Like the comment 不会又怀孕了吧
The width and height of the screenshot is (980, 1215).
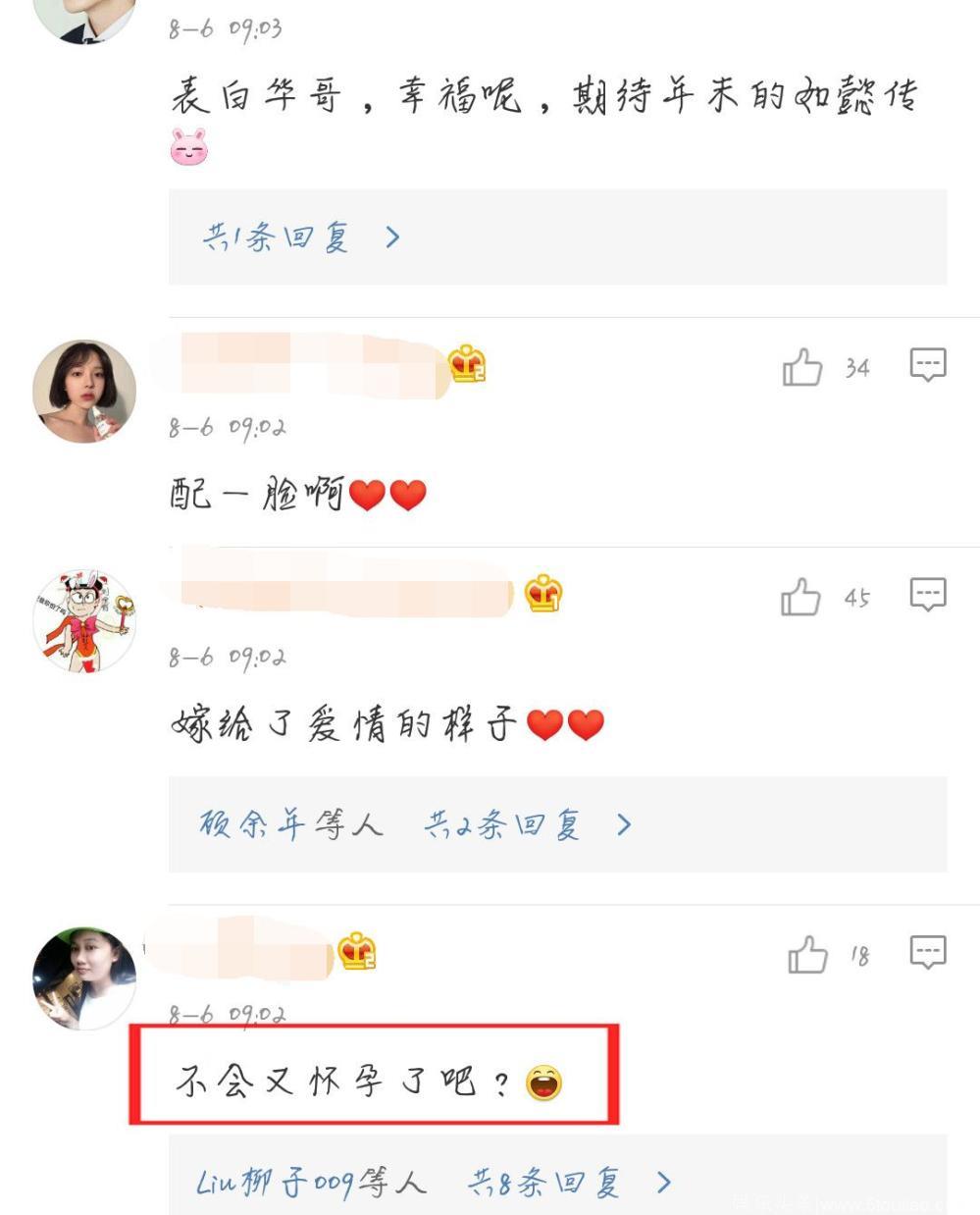coord(807,955)
